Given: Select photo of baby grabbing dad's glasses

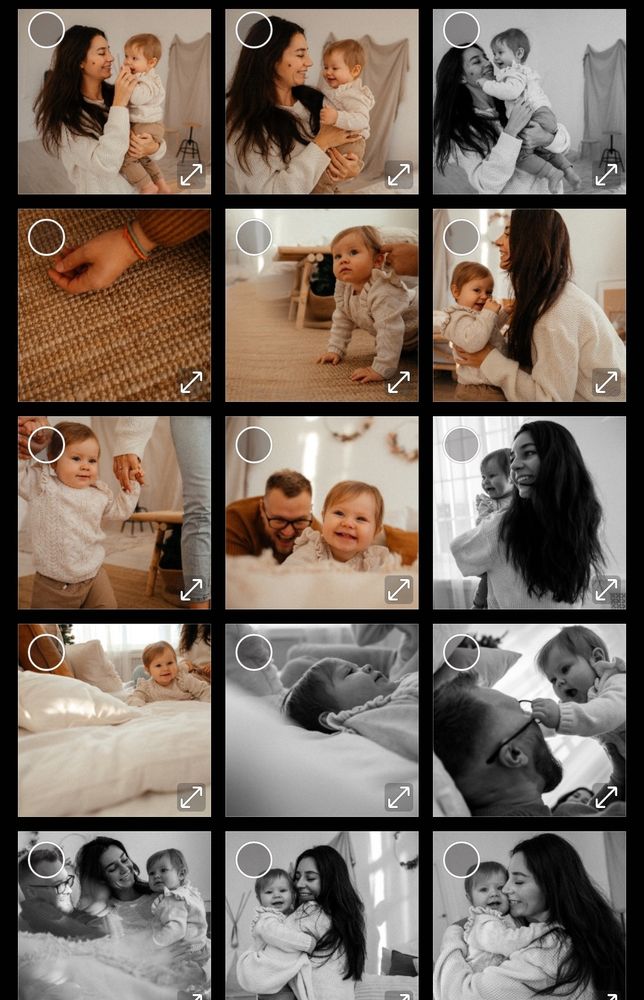Looking at the screenshot, I should click(x=461, y=652).
